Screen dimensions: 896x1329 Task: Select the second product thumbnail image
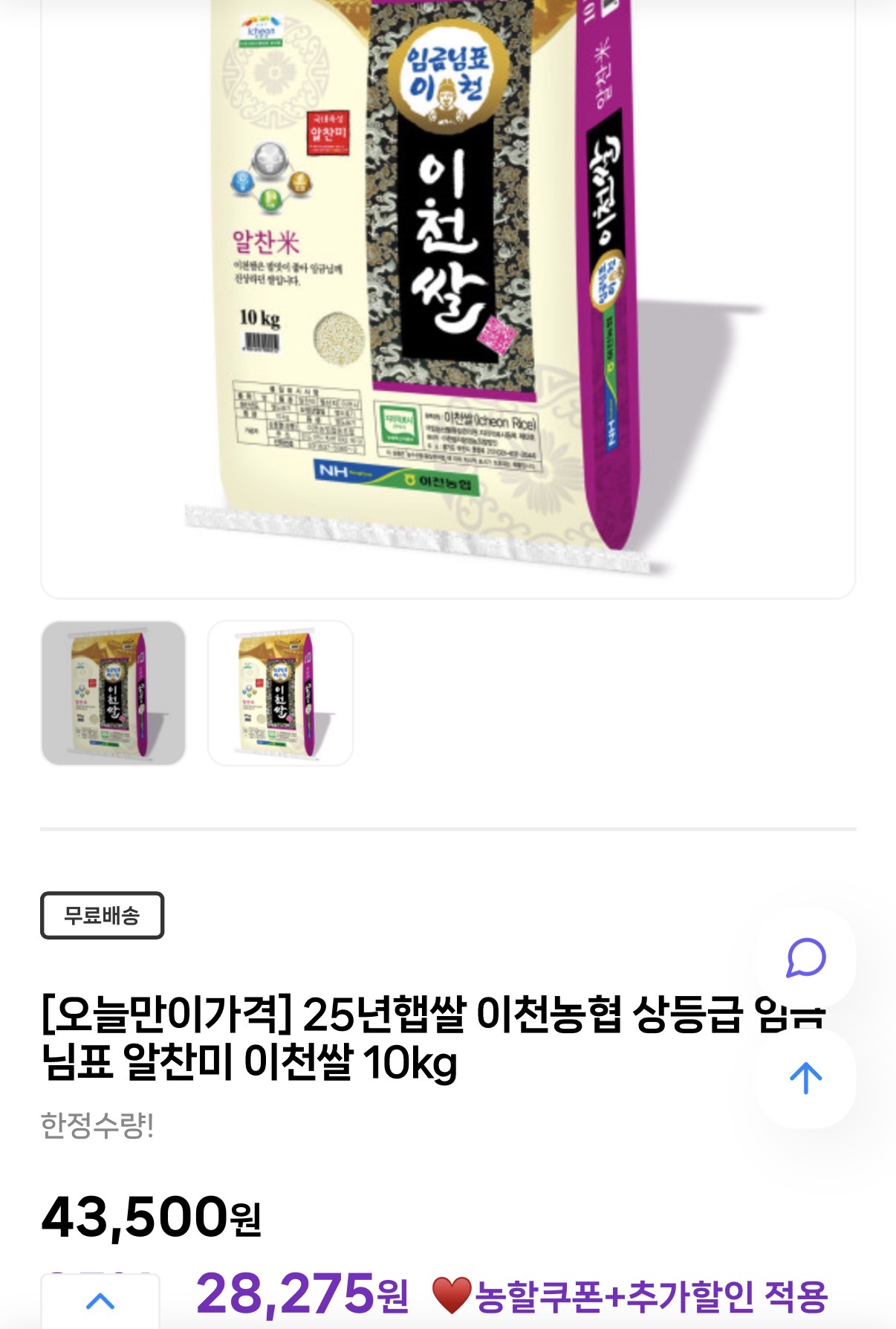click(x=280, y=693)
